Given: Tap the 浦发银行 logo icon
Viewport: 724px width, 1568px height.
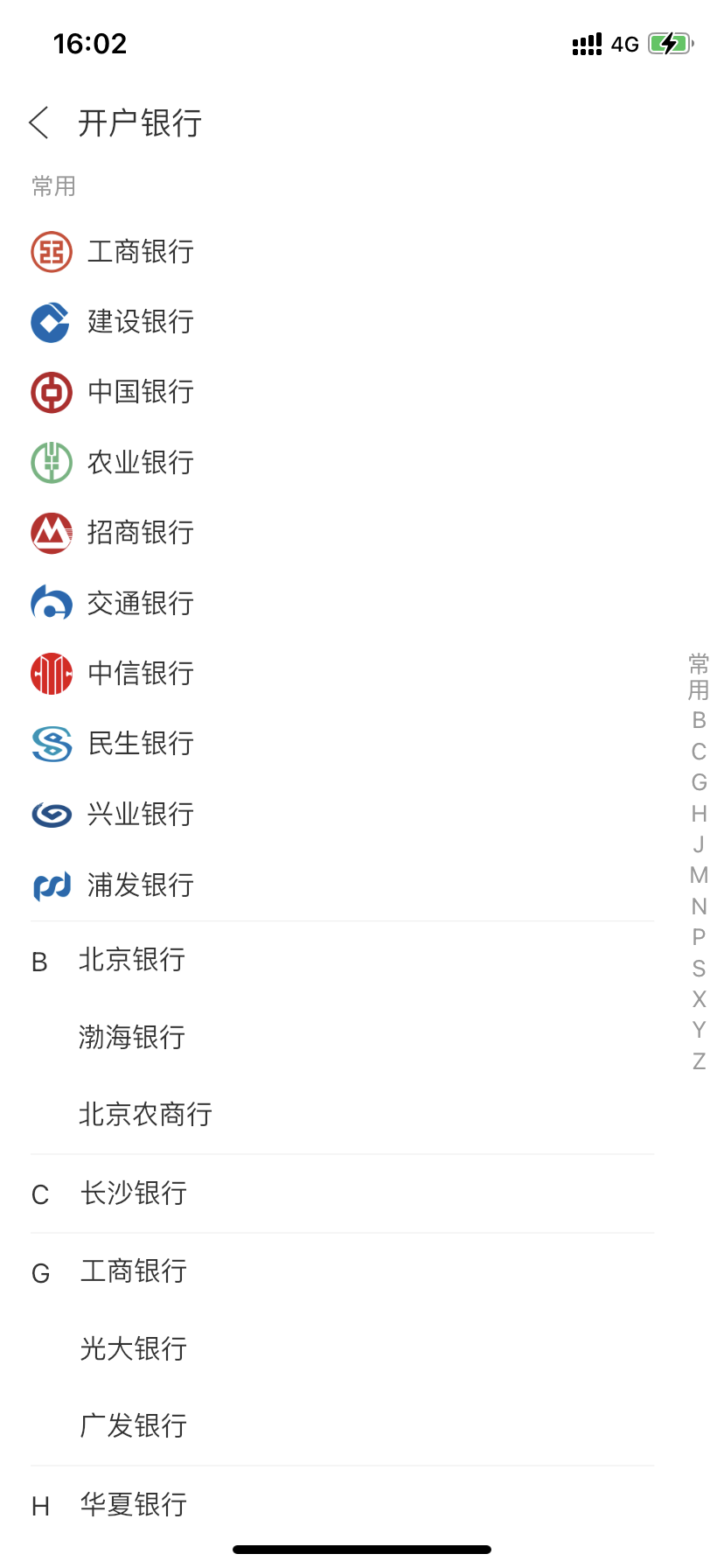Looking at the screenshot, I should tap(50, 885).
